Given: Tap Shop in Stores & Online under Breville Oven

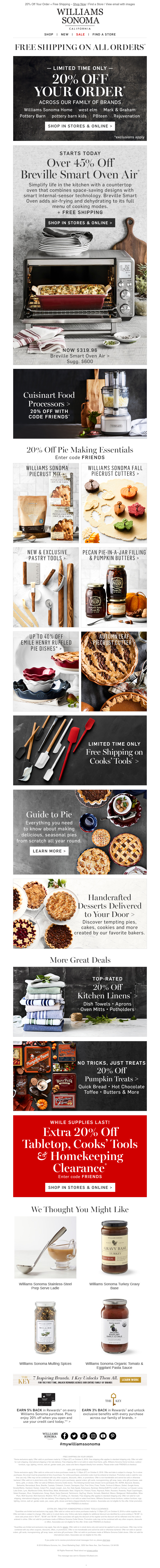Looking at the screenshot, I should pos(80,223).
